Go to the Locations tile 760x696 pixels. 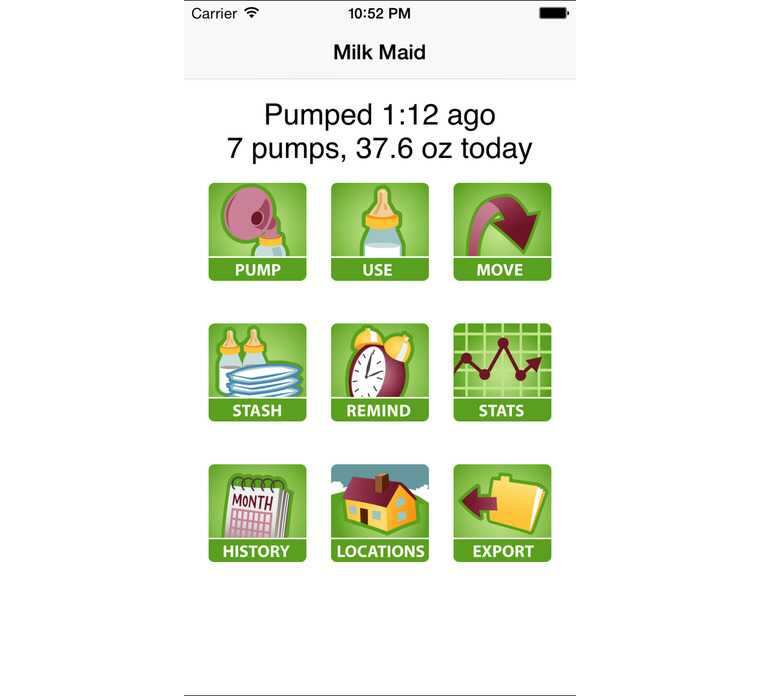[x=380, y=512]
